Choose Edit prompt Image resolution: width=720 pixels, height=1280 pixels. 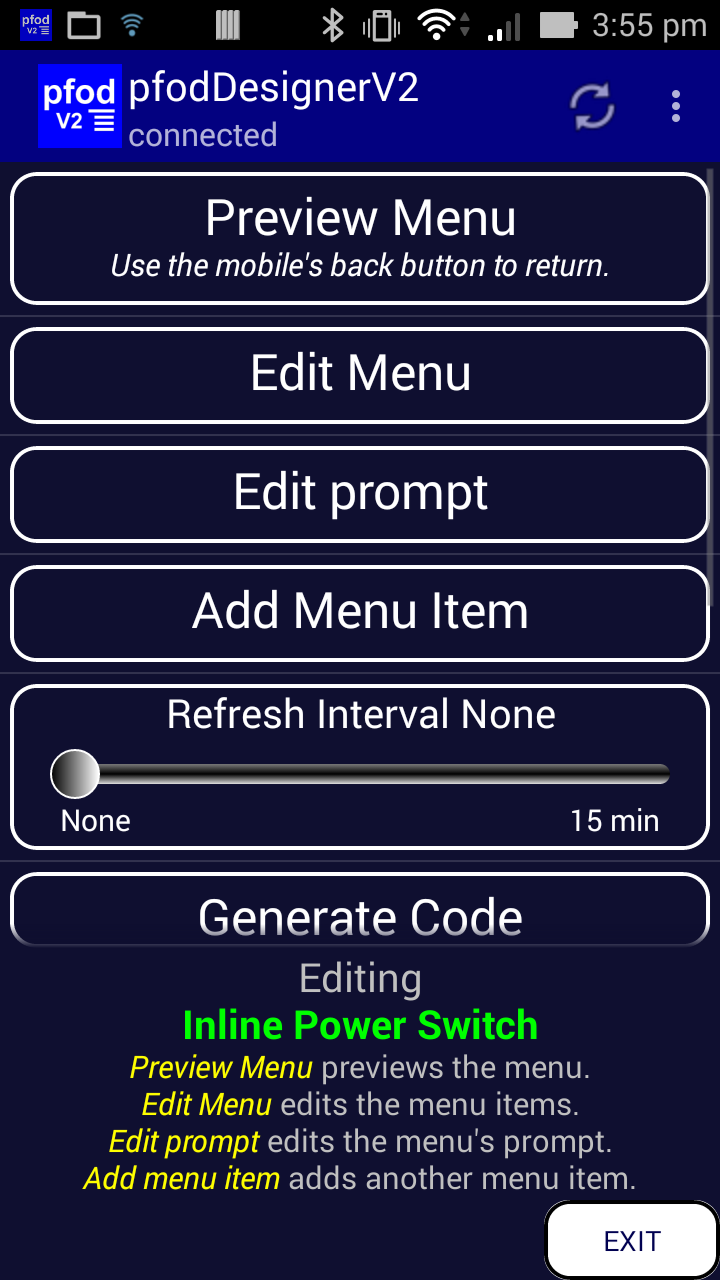click(x=360, y=493)
